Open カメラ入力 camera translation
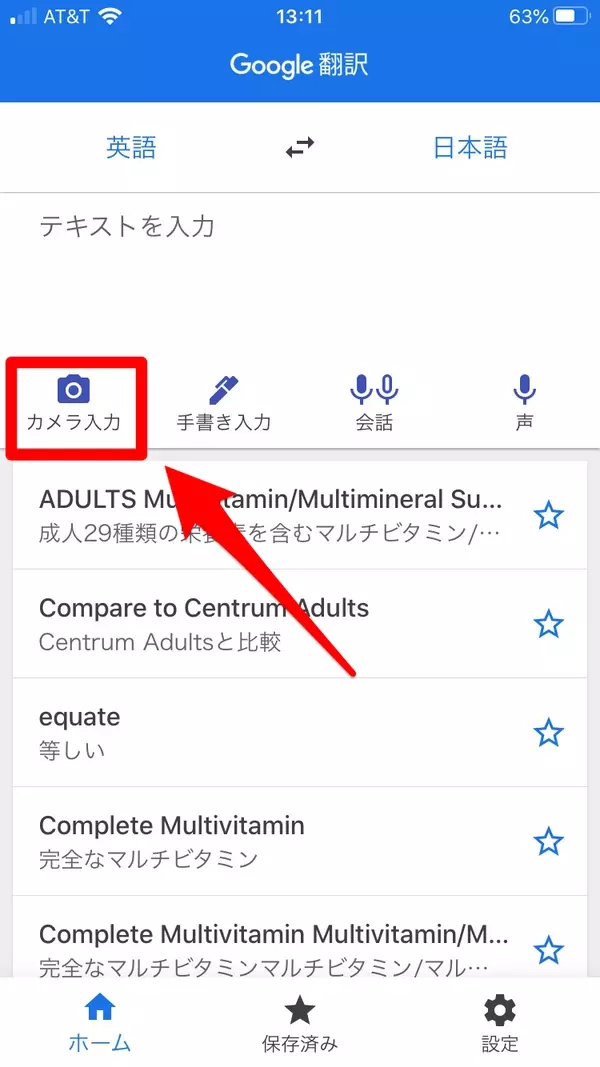This screenshot has width=600, height=1067. pyautogui.click(x=74, y=403)
